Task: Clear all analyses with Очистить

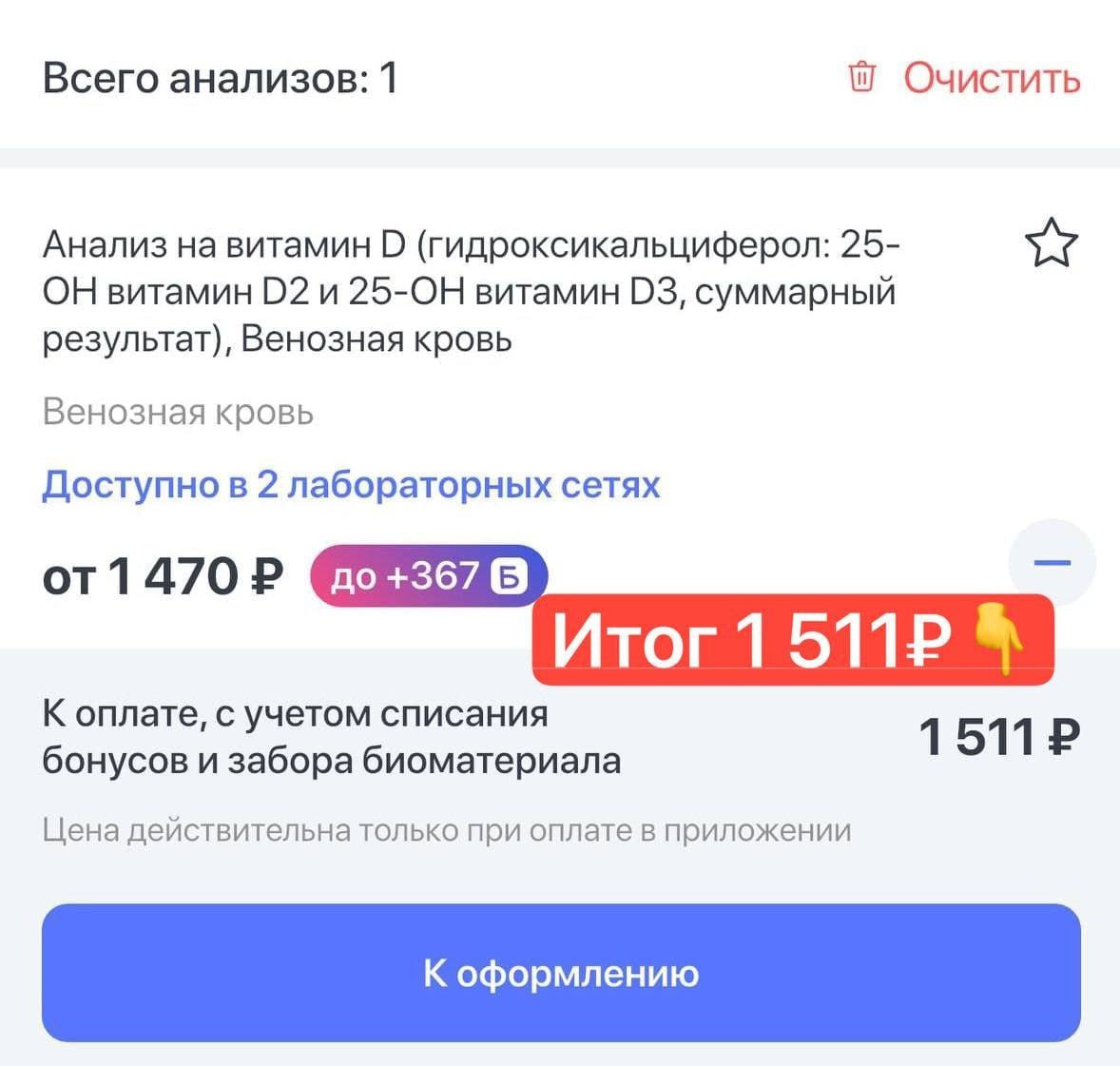Action: [965, 78]
